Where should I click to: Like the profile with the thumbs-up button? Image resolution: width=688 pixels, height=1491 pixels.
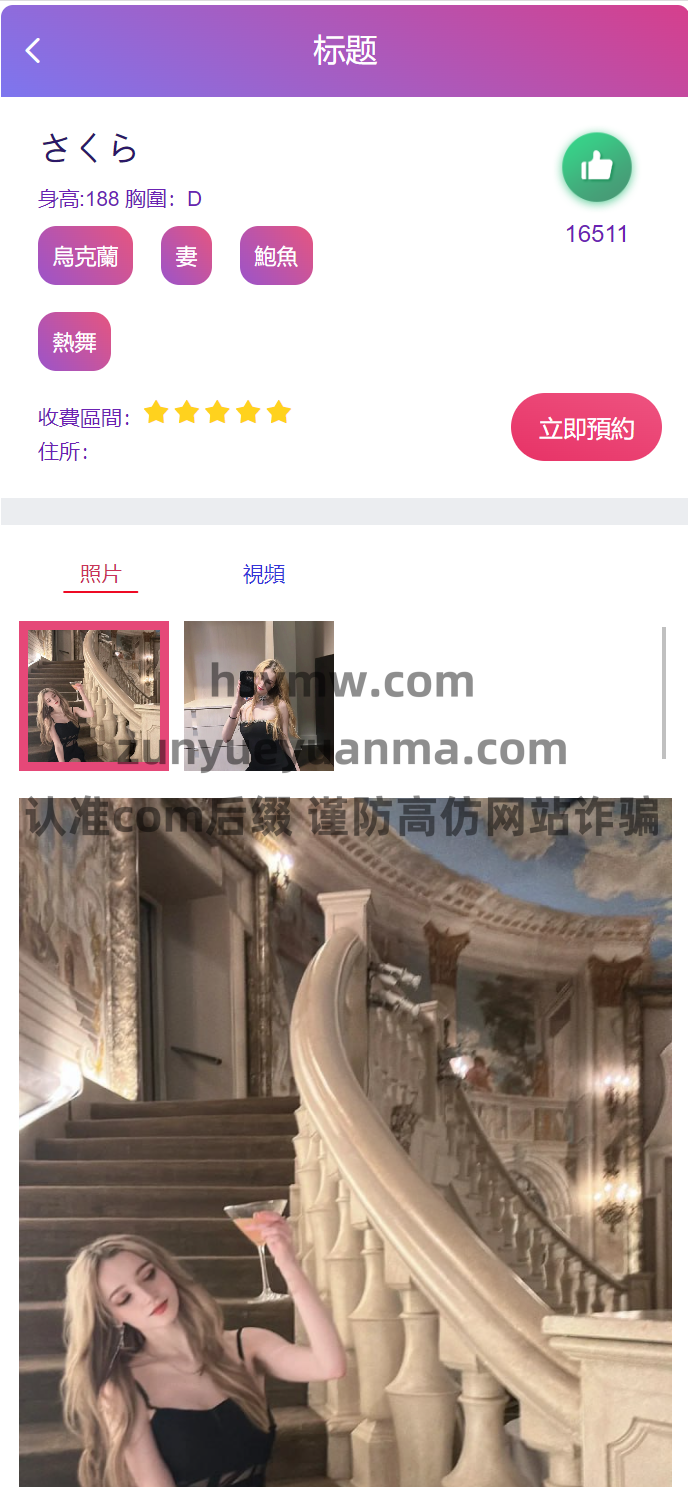pos(596,167)
